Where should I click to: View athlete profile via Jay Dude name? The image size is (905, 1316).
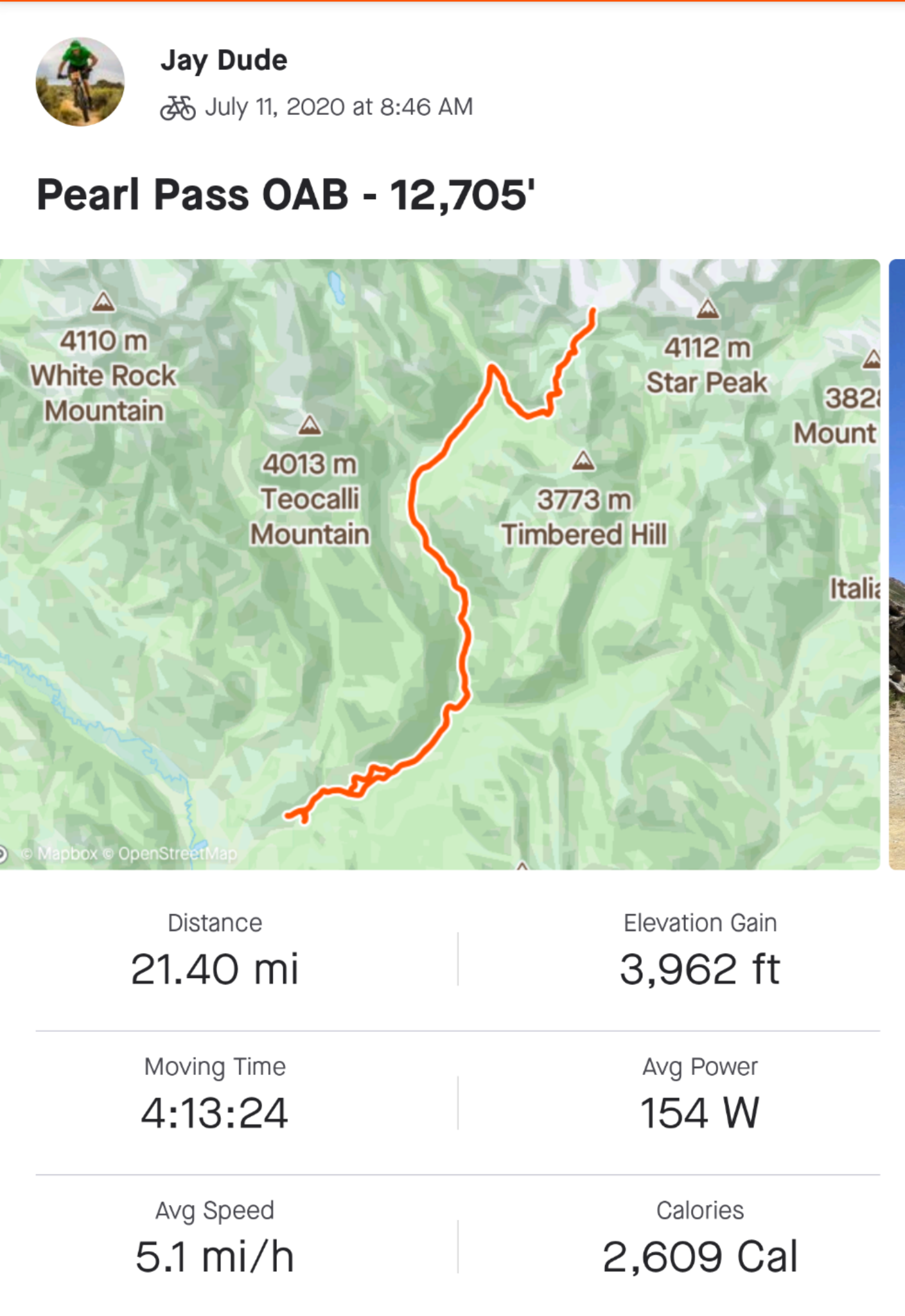tap(224, 60)
